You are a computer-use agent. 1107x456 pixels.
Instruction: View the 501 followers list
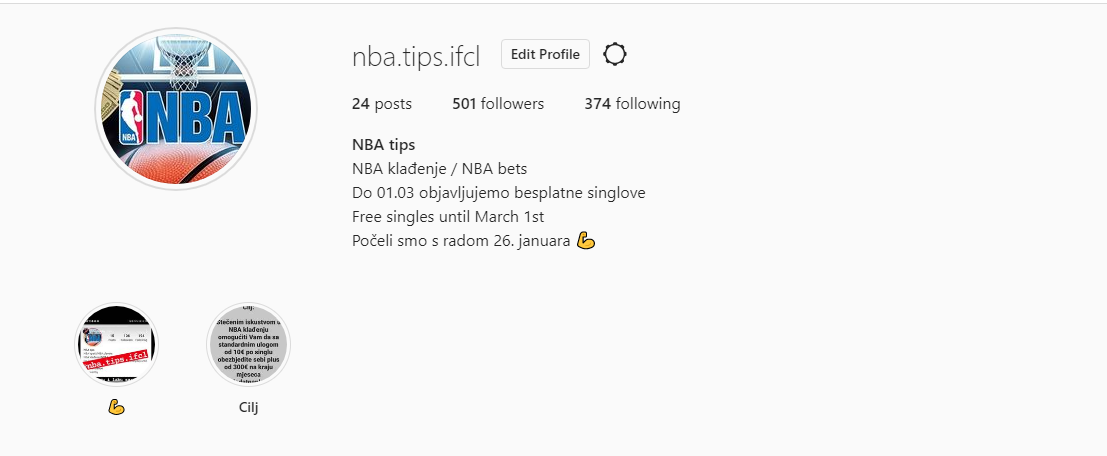pos(498,104)
